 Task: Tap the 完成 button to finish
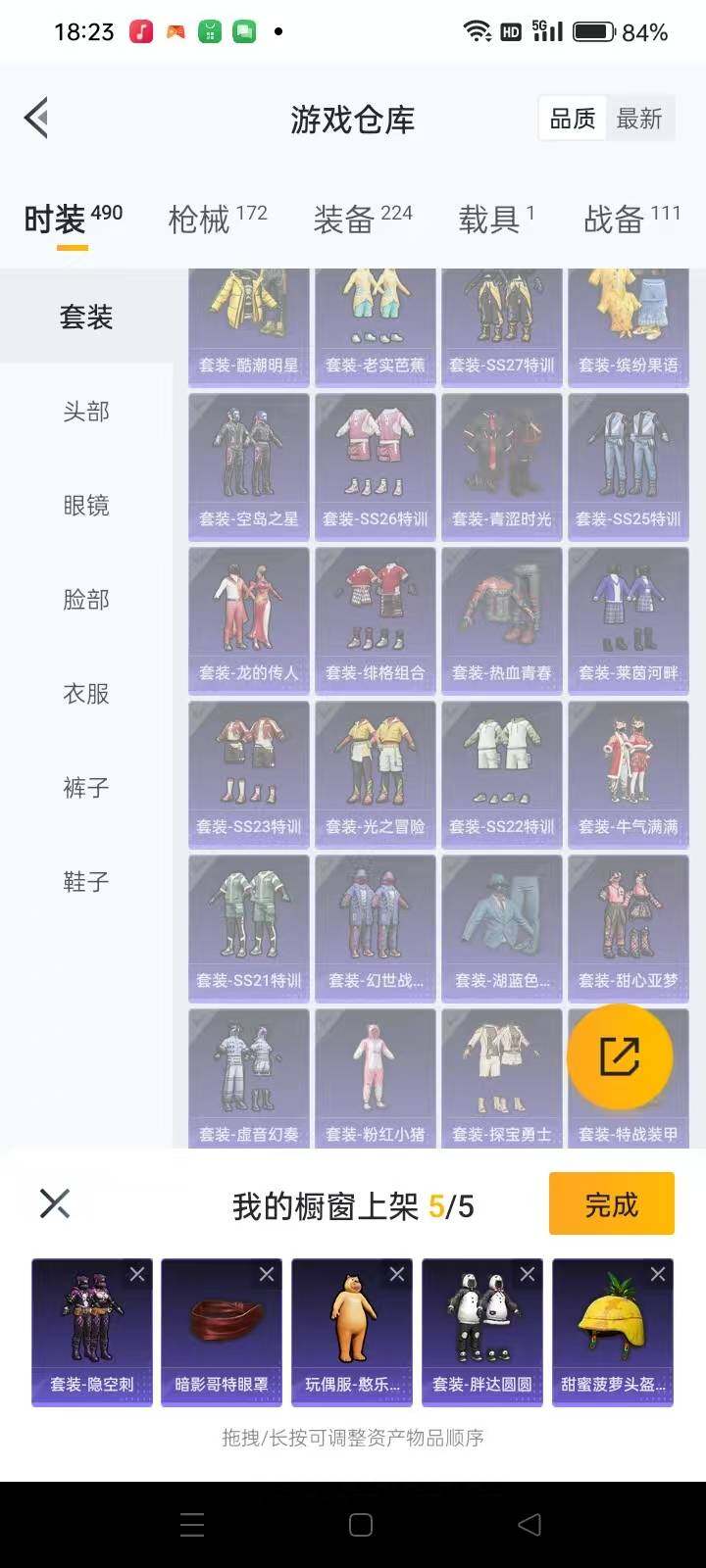pos(611,1203)
